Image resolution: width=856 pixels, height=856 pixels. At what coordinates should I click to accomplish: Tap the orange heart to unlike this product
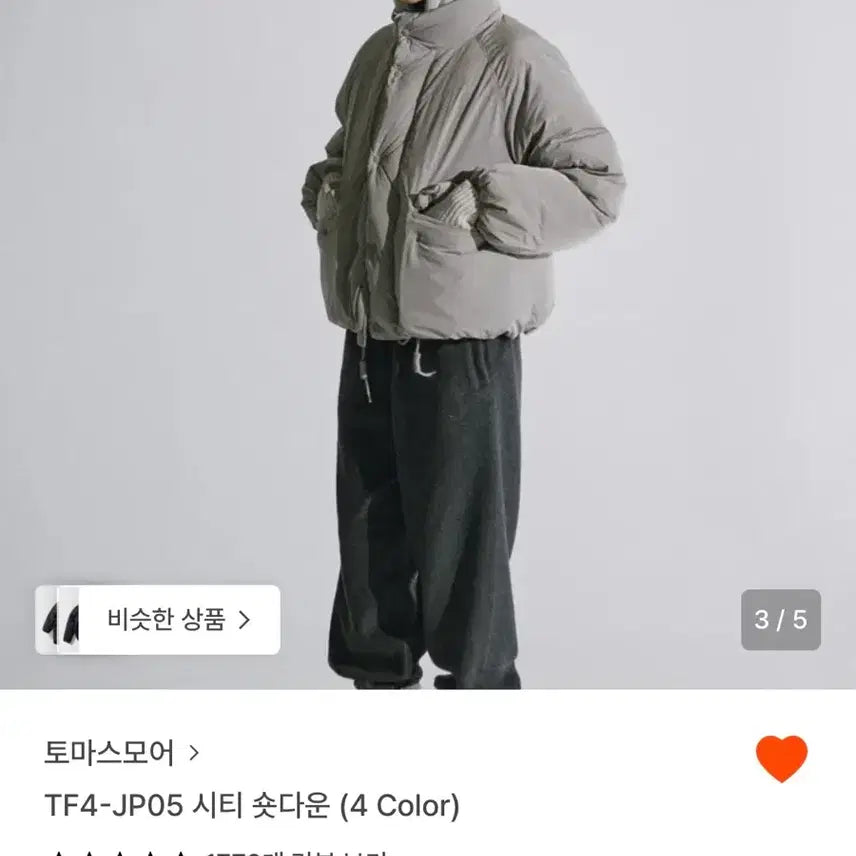click(x=781, y=758)
